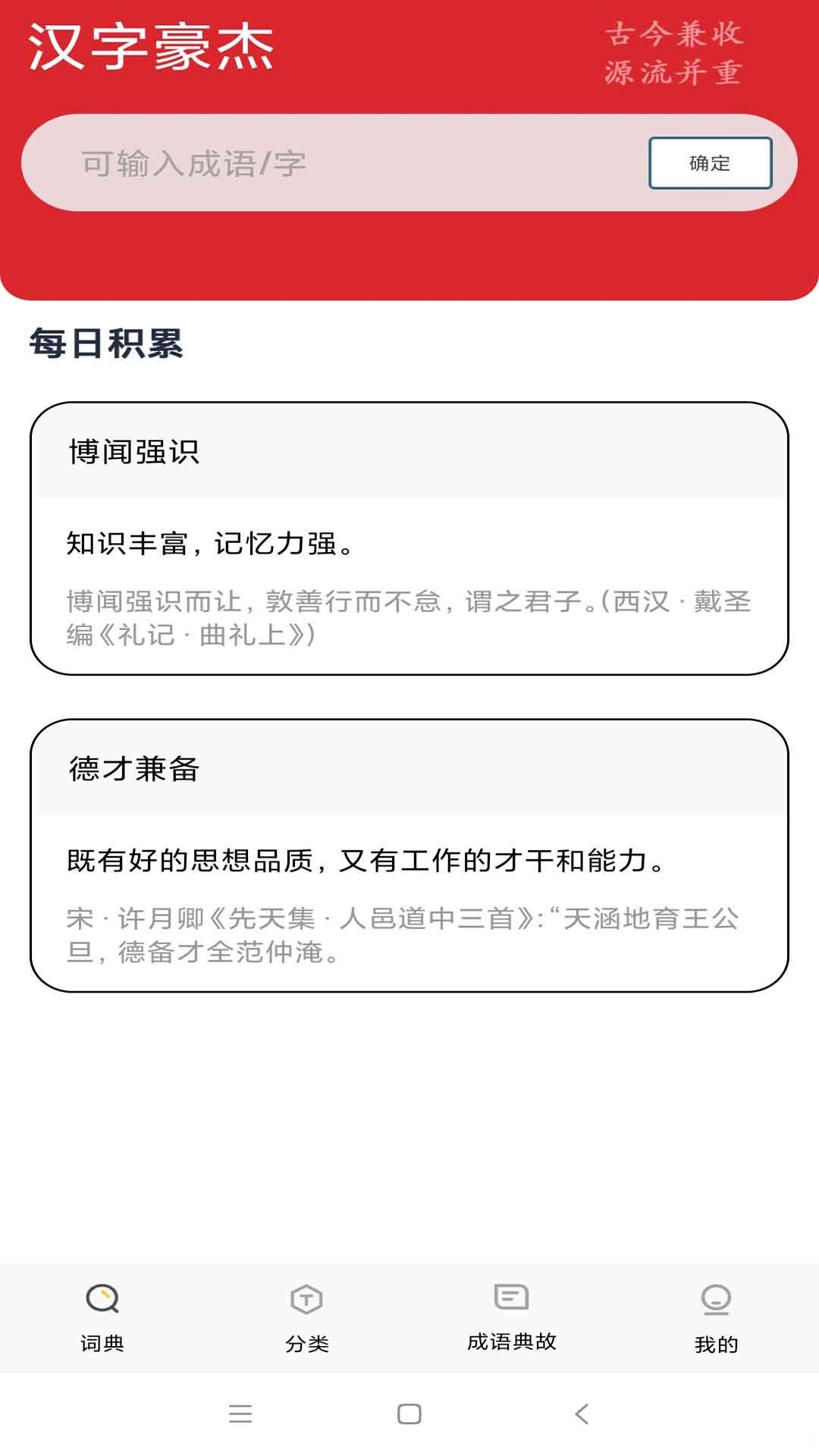
Task: Go to the 我的 tab
Action: [x=716, y=1318]
